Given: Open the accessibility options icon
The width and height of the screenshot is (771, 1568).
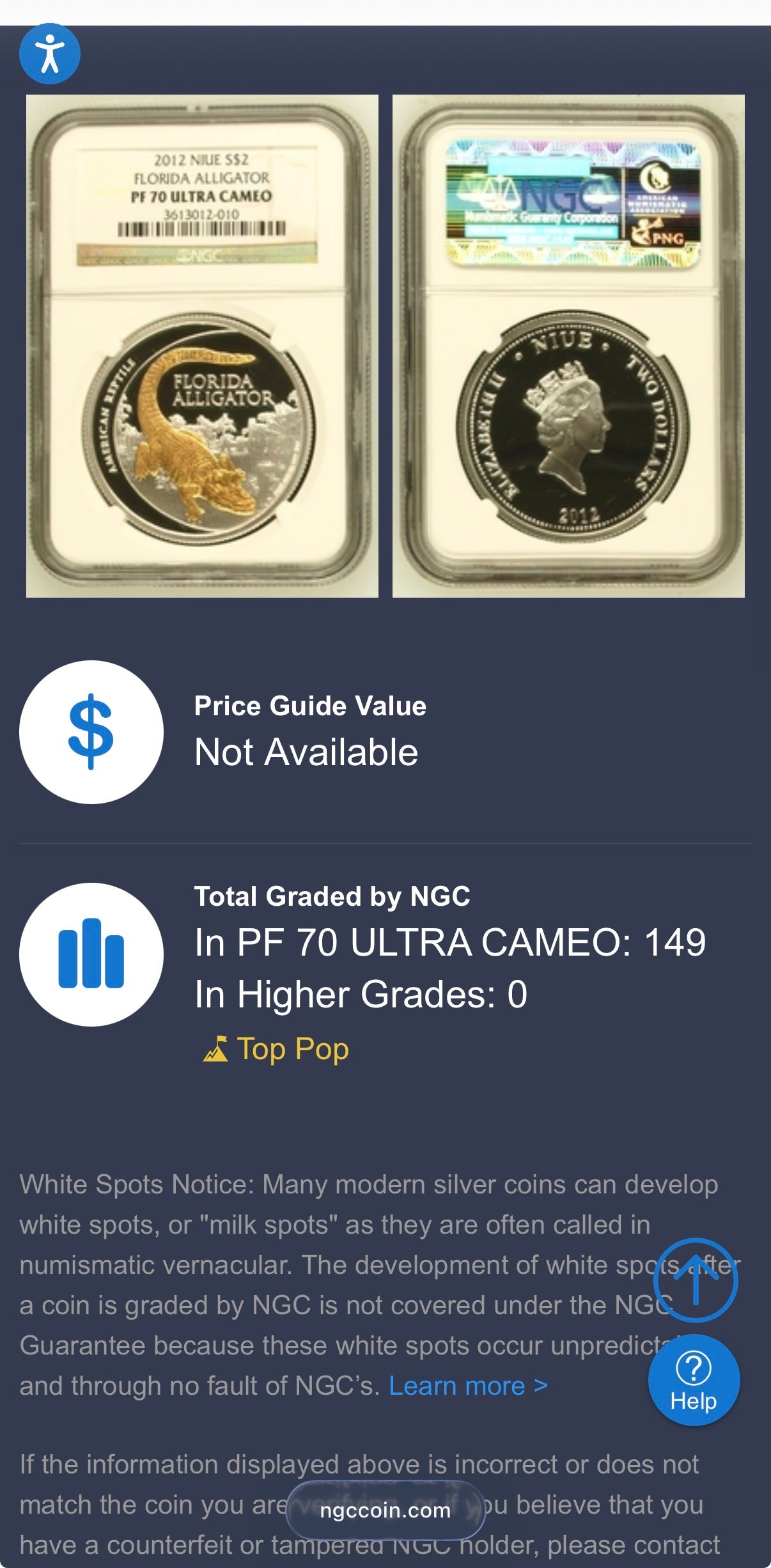Looking at the screenshot, I should [x=50, y=54].
